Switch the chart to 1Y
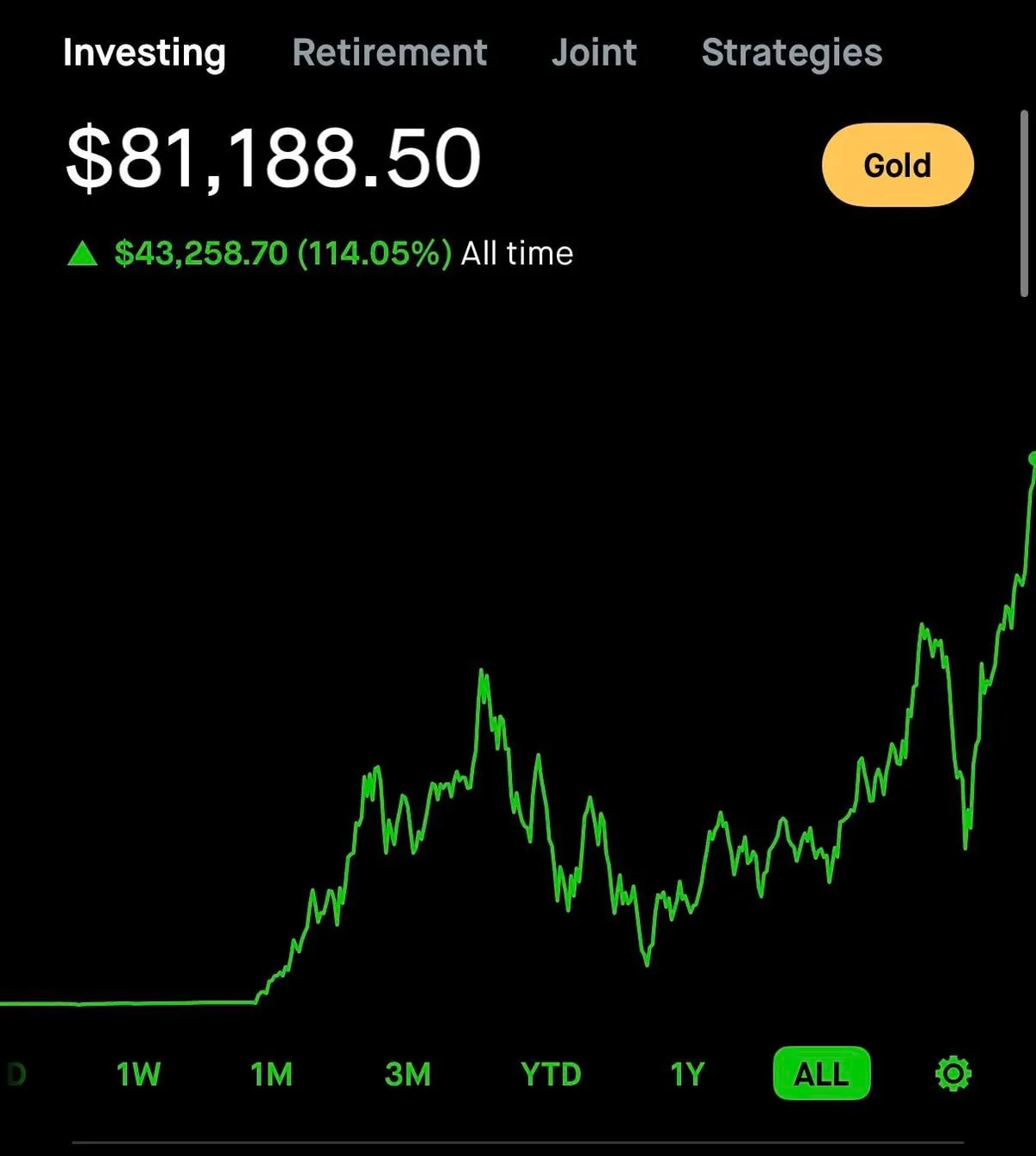The width and height of the screenshot is (1036, 1156). pos(687,1074)
